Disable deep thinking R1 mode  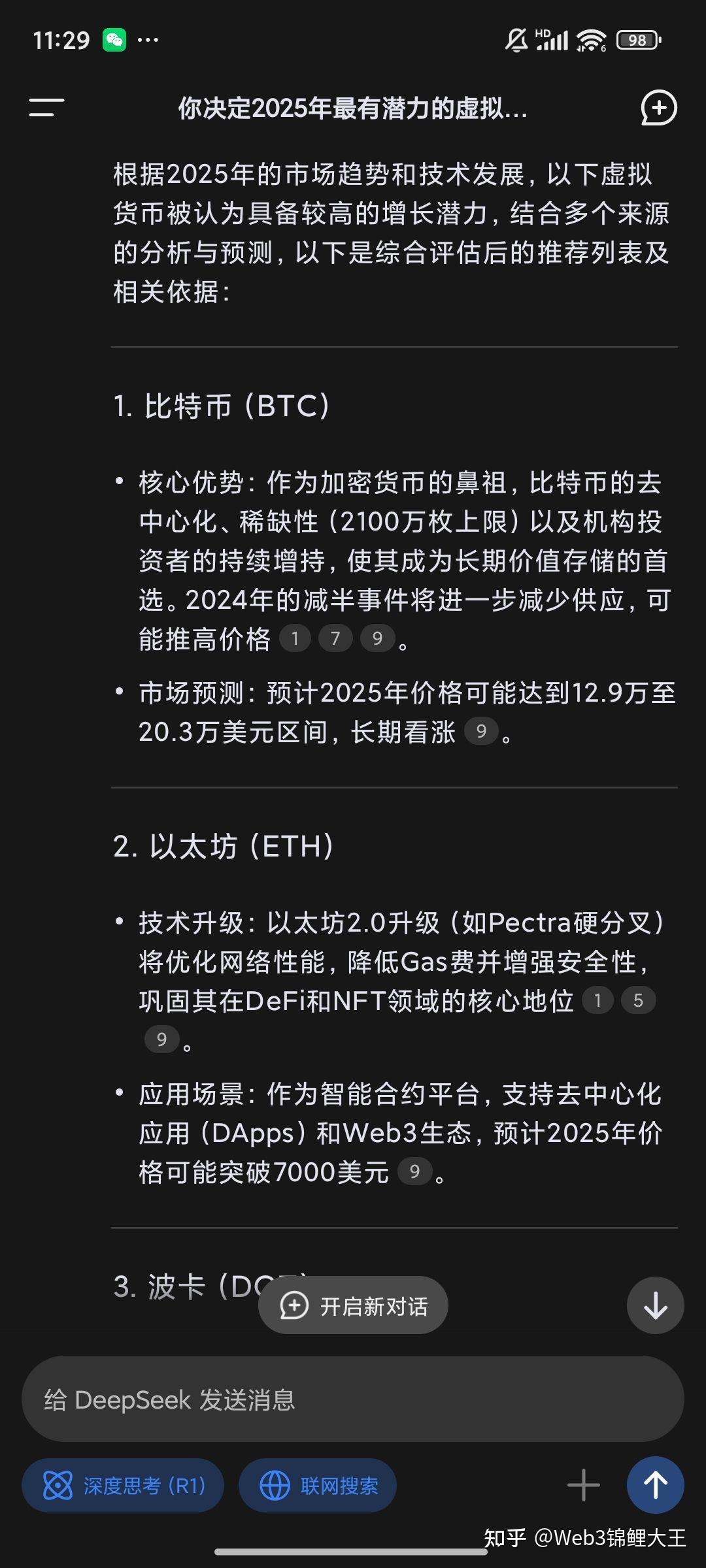123,1485
